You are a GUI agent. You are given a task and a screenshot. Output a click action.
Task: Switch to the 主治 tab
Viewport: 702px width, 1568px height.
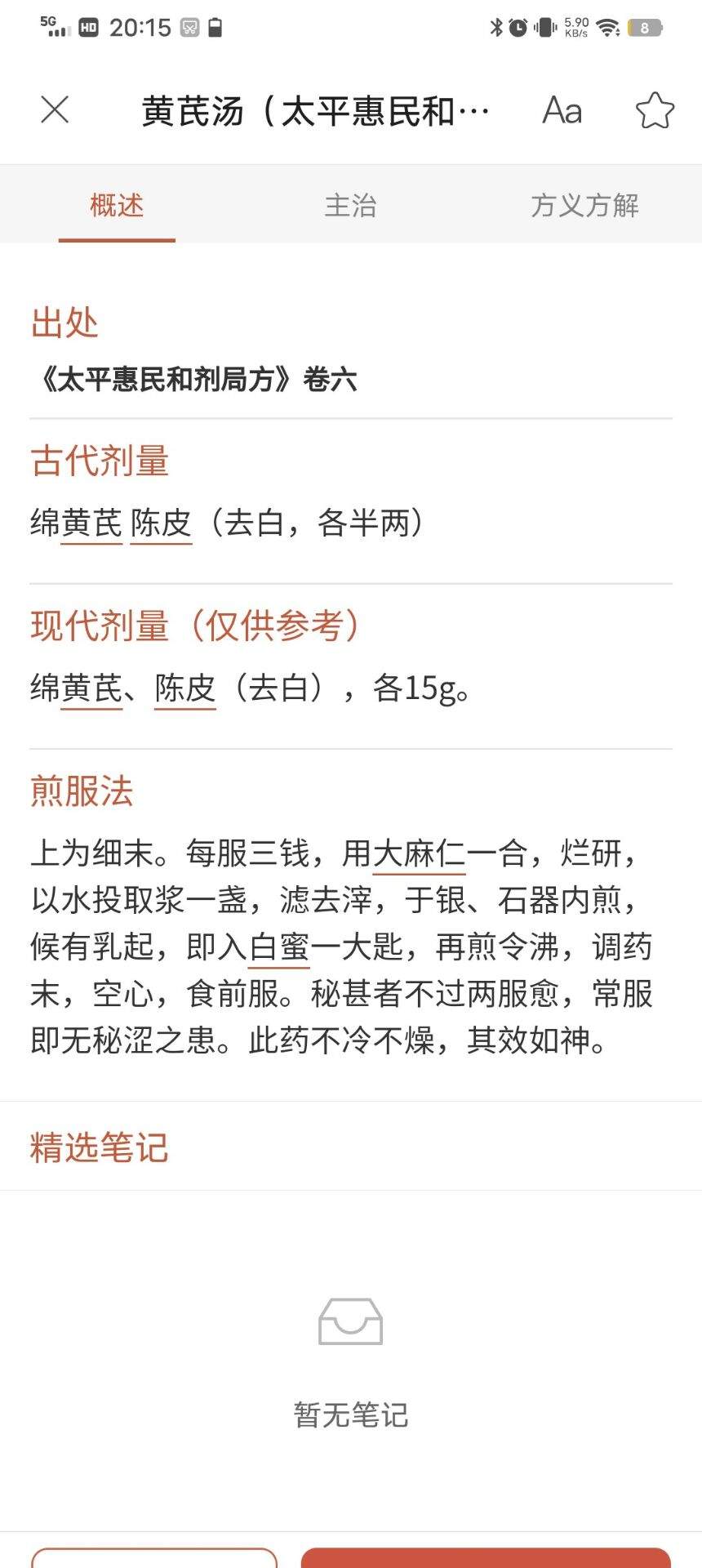click(x=351, y=205)
